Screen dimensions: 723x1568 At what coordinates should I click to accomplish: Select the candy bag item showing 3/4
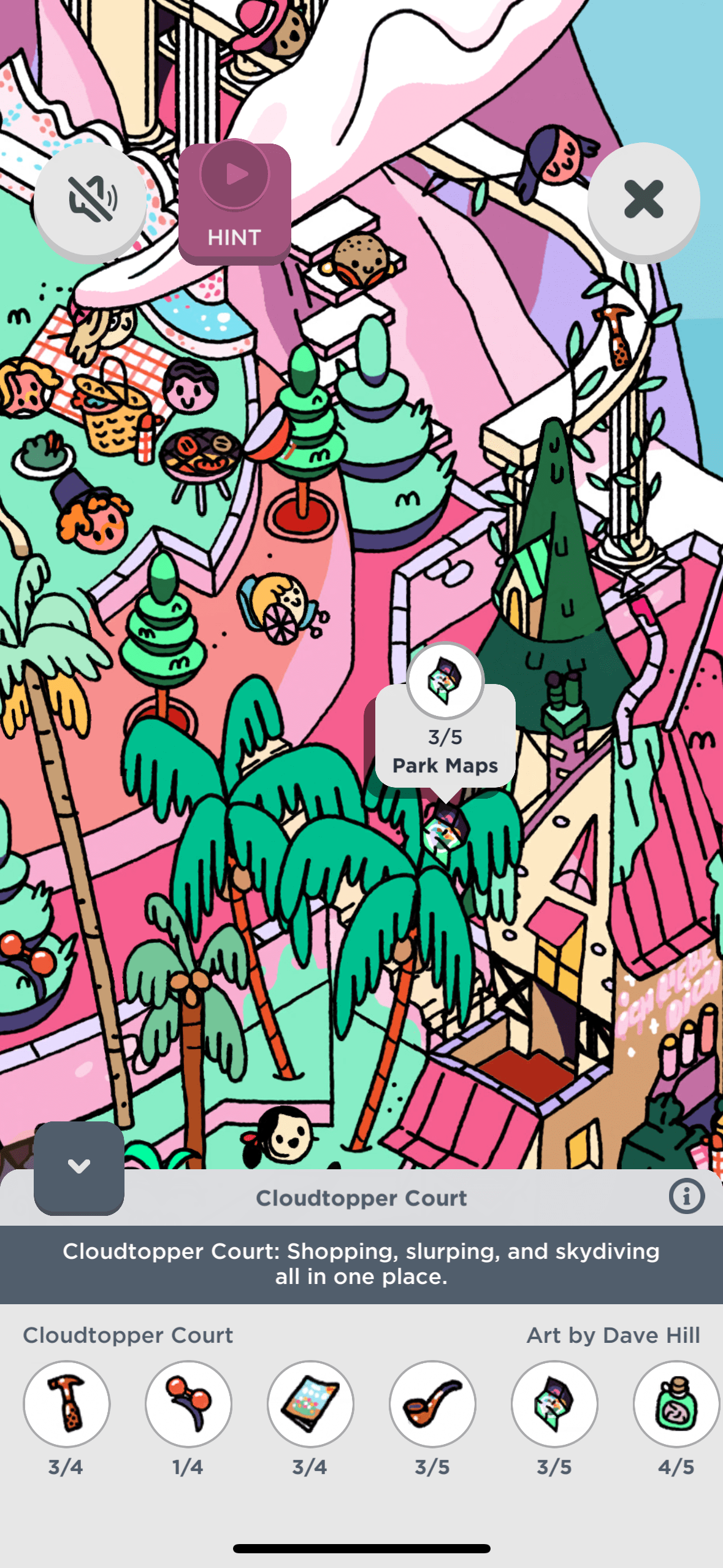pyautogui.click(x=310, y=1404)
